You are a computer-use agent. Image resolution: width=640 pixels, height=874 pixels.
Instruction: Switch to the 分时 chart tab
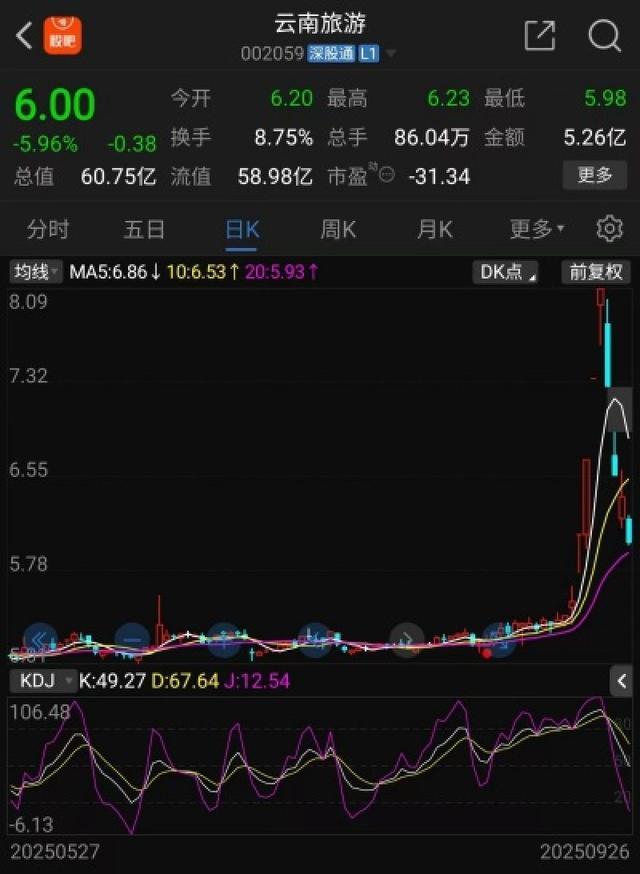[48, 230]
